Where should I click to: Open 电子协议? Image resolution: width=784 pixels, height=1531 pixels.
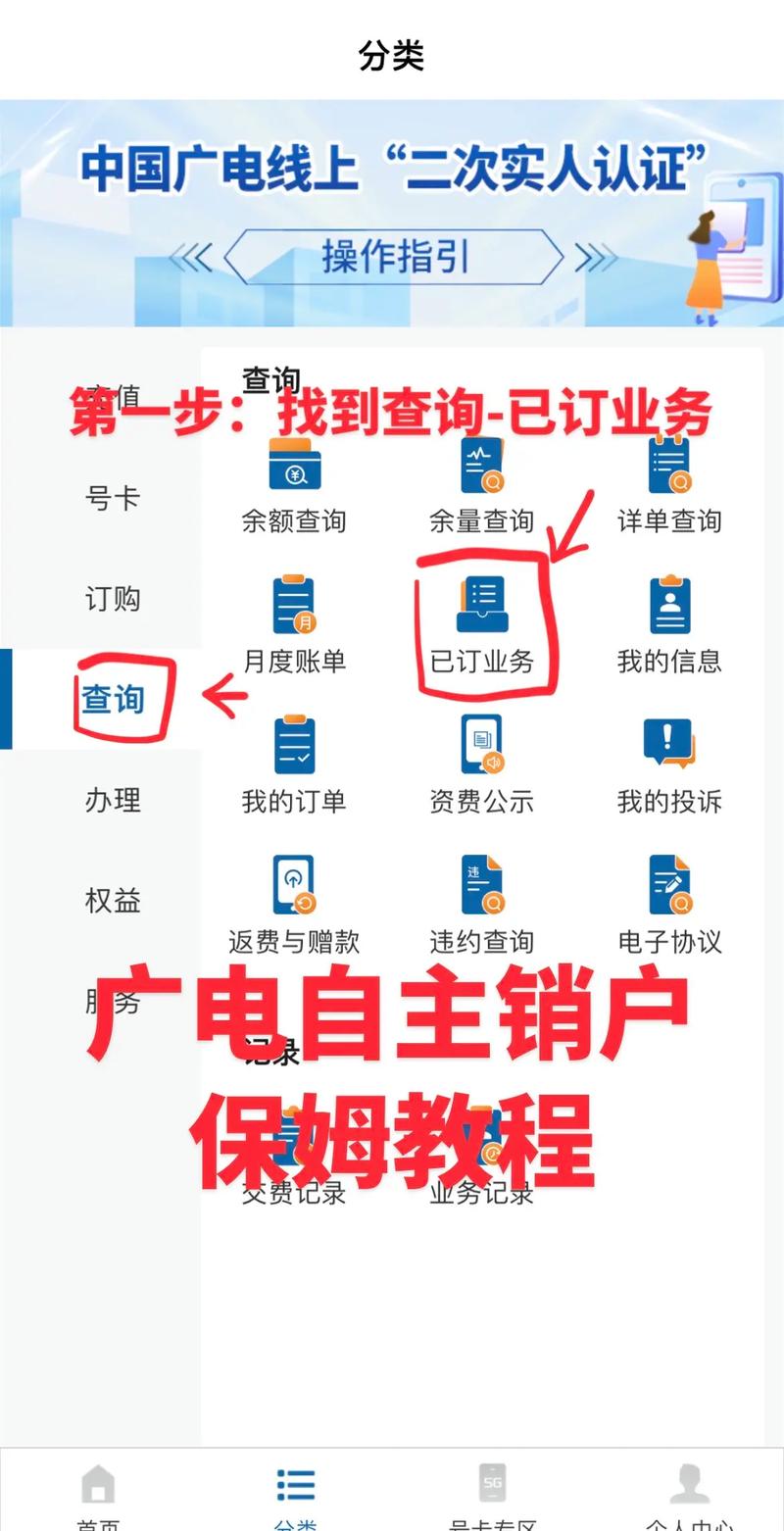[669, 905]
